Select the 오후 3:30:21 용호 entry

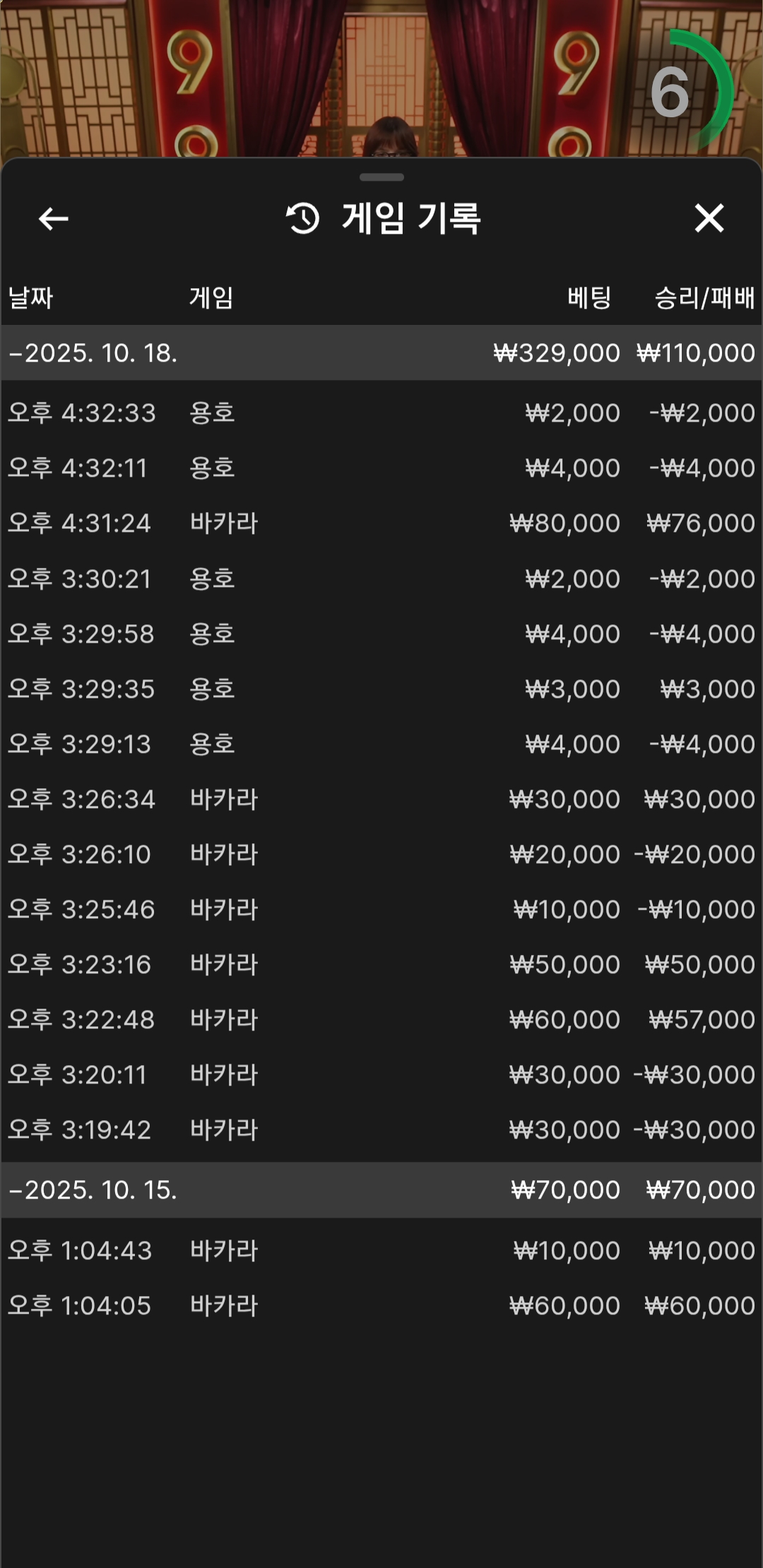point(381,579)
